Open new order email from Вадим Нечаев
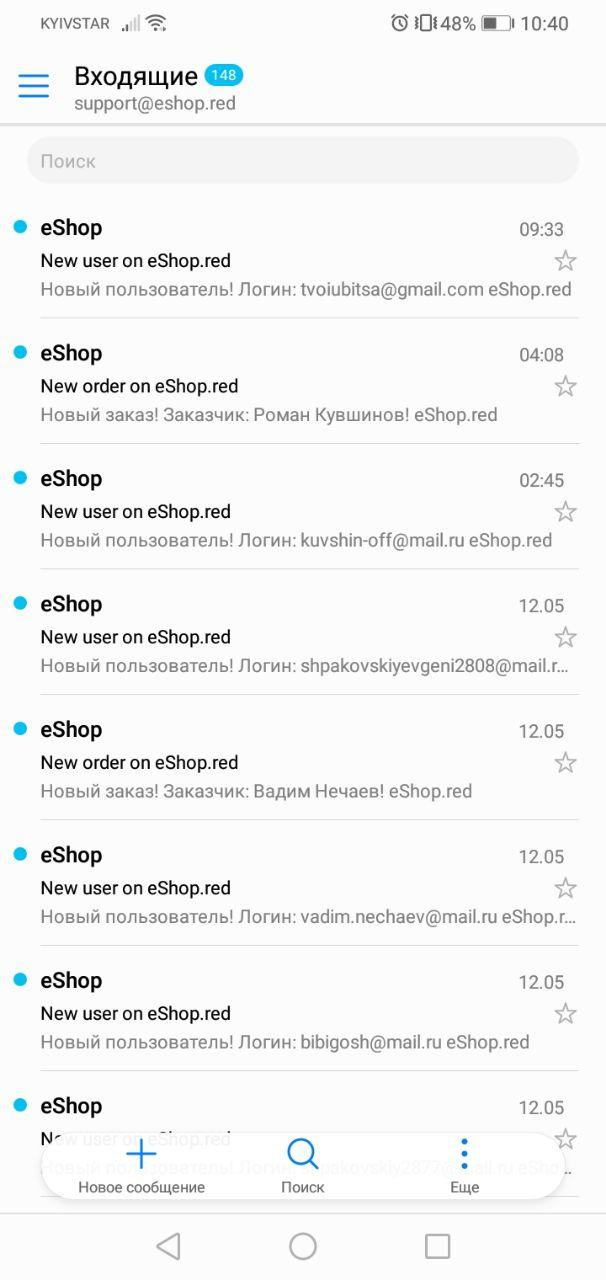Viewport: 606px width, 1280px height. (290, 762)
